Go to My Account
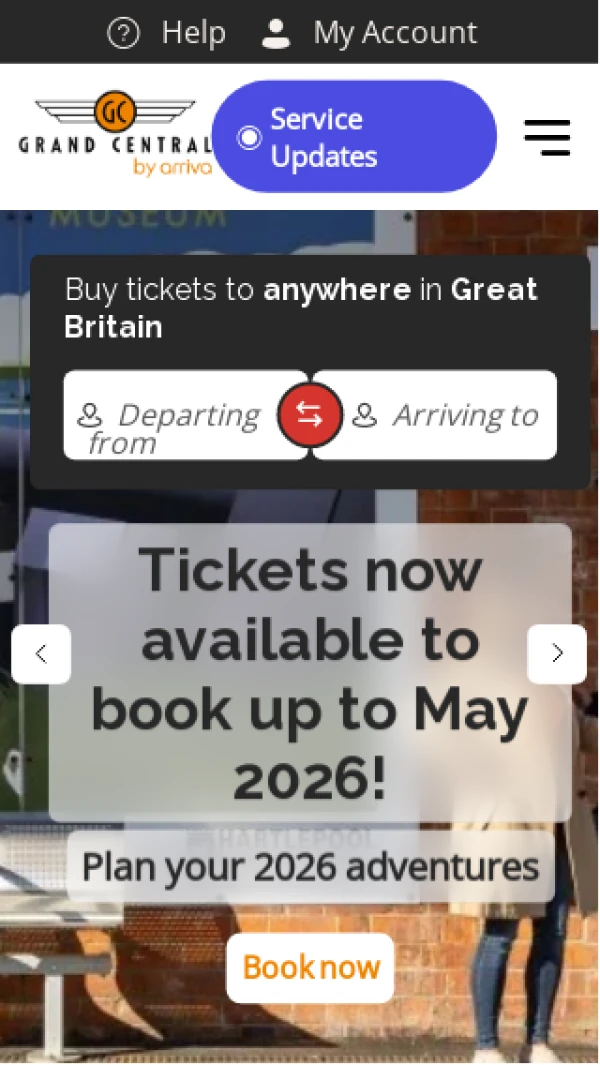This screenshot has height=1065, width=600. pyautogui.click(x=369, y=33)
